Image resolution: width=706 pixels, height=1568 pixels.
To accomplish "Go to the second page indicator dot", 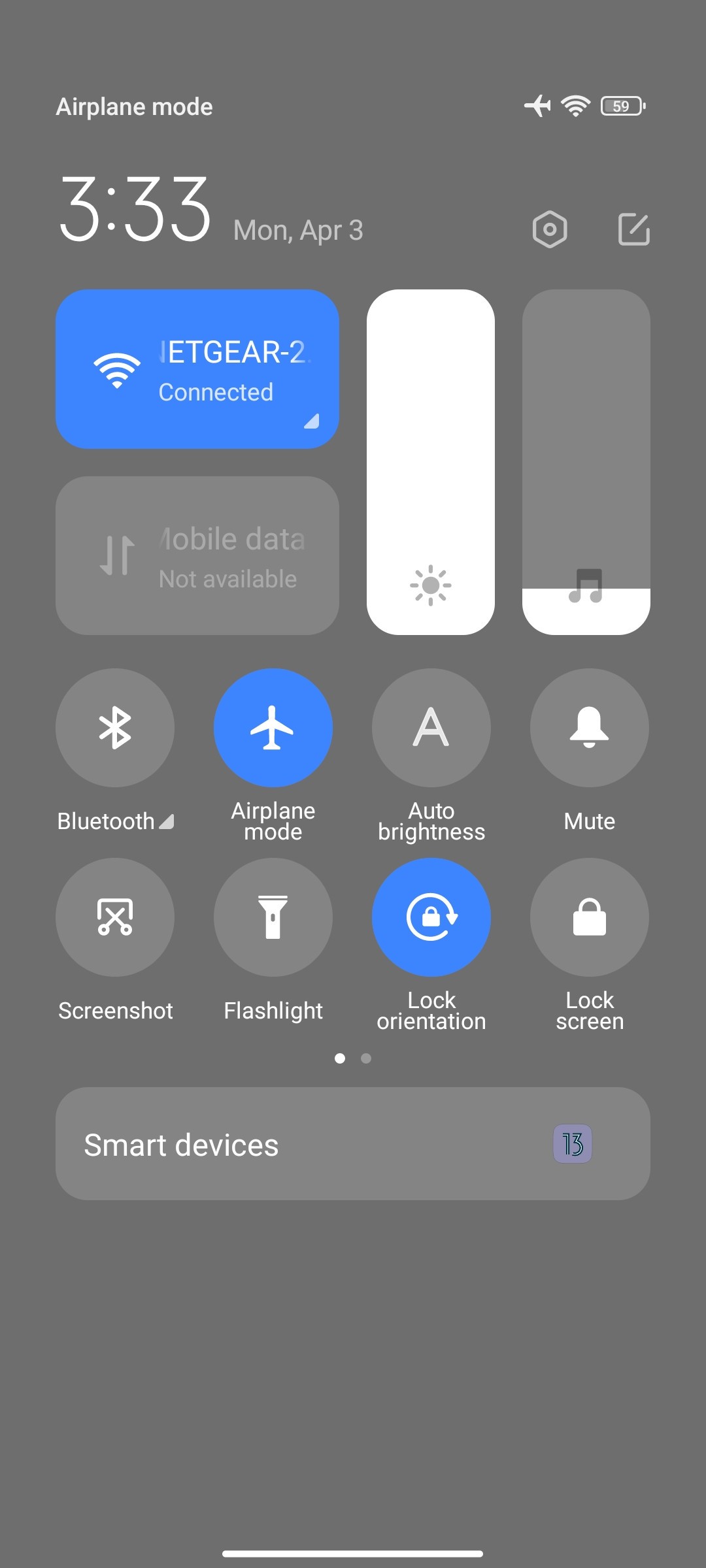I will tap(366, 1058).
